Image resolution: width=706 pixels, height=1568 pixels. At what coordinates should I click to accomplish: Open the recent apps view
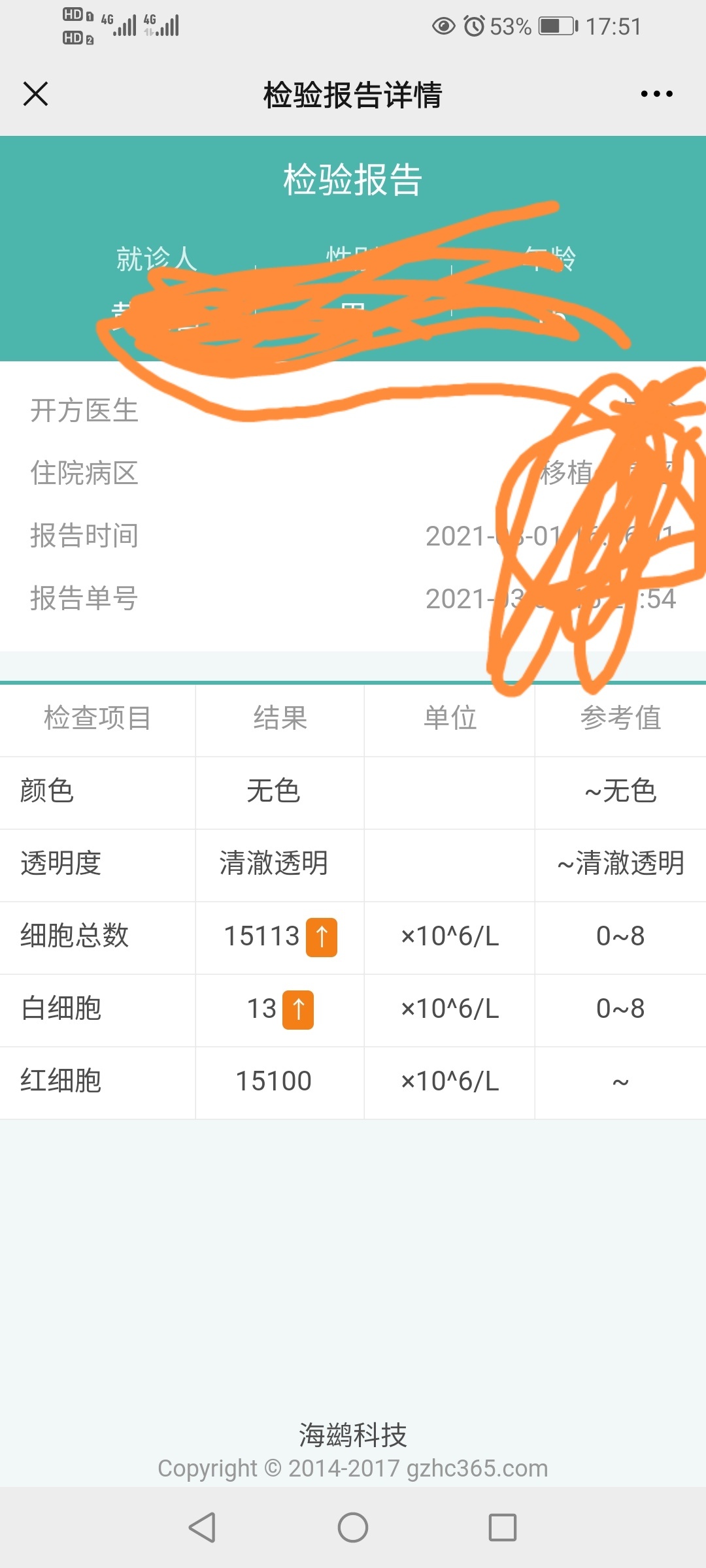[503, 1527]
